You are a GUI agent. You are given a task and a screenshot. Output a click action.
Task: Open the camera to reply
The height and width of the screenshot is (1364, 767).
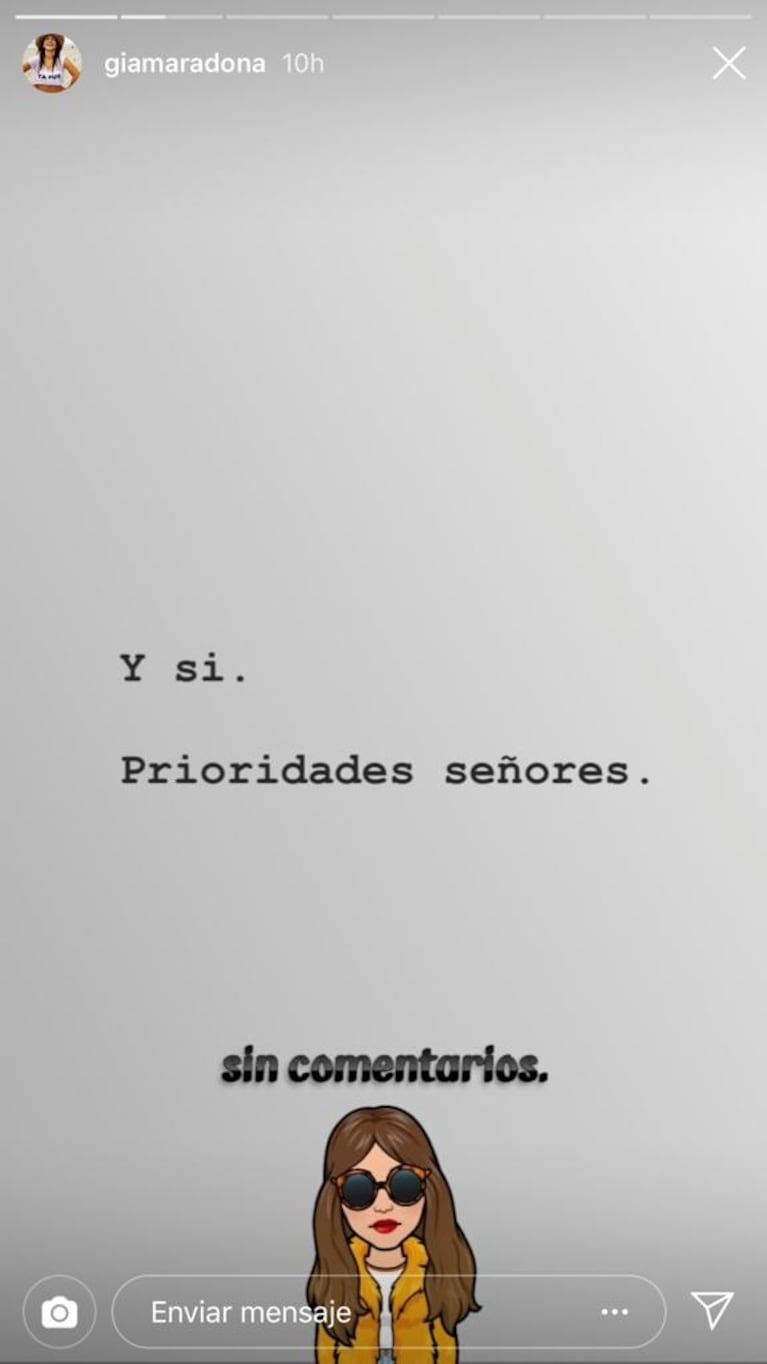59,1312
